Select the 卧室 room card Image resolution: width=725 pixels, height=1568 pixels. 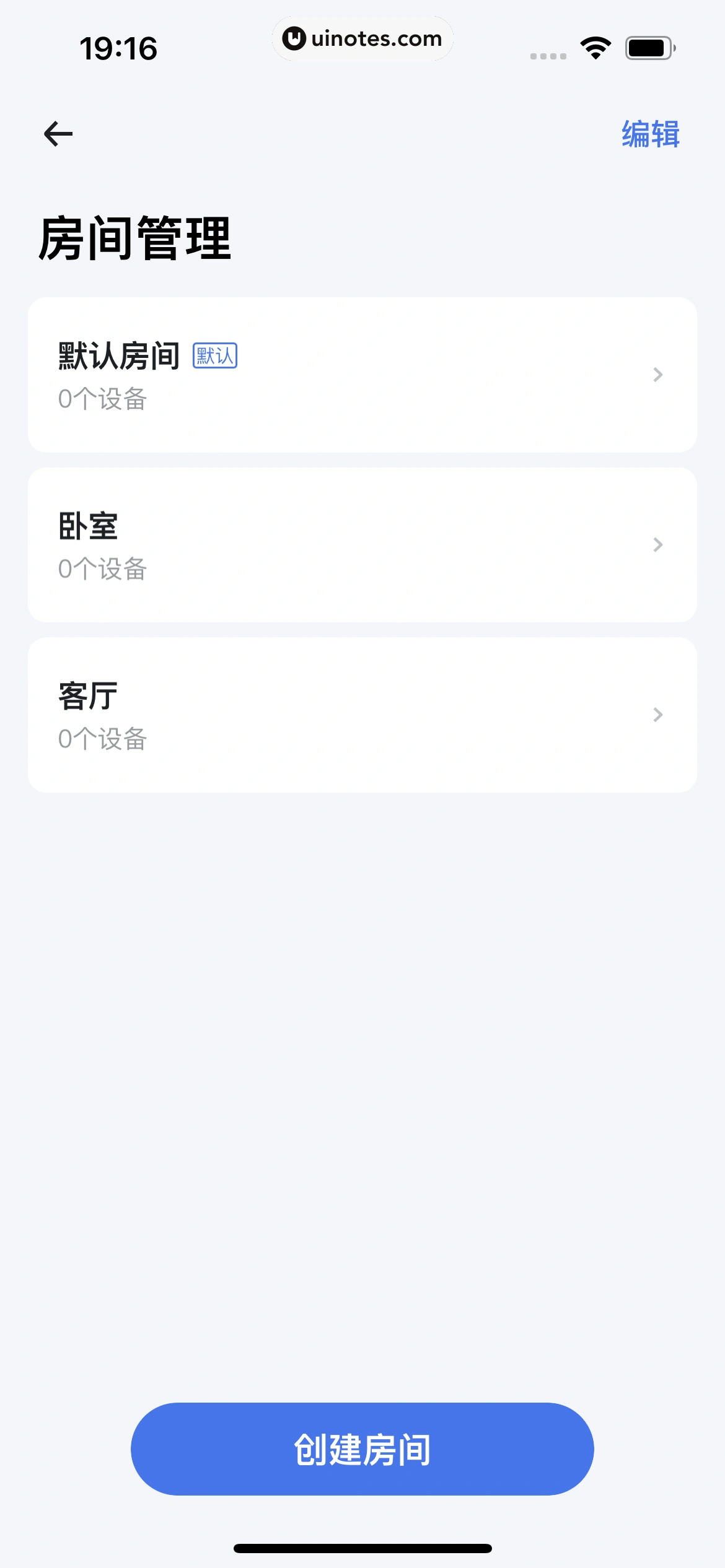362,544
